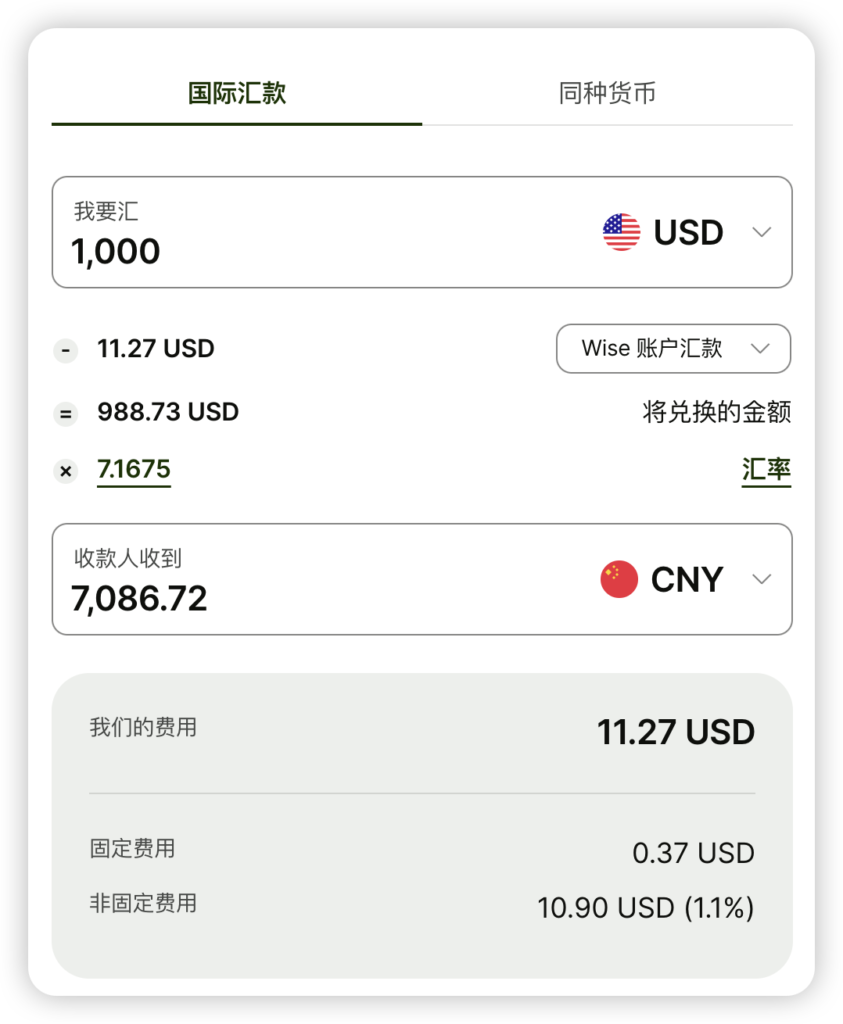Open the CNY currency selector
The width and height of the screenshot is (843, 1024).
[x=686, y=579]
